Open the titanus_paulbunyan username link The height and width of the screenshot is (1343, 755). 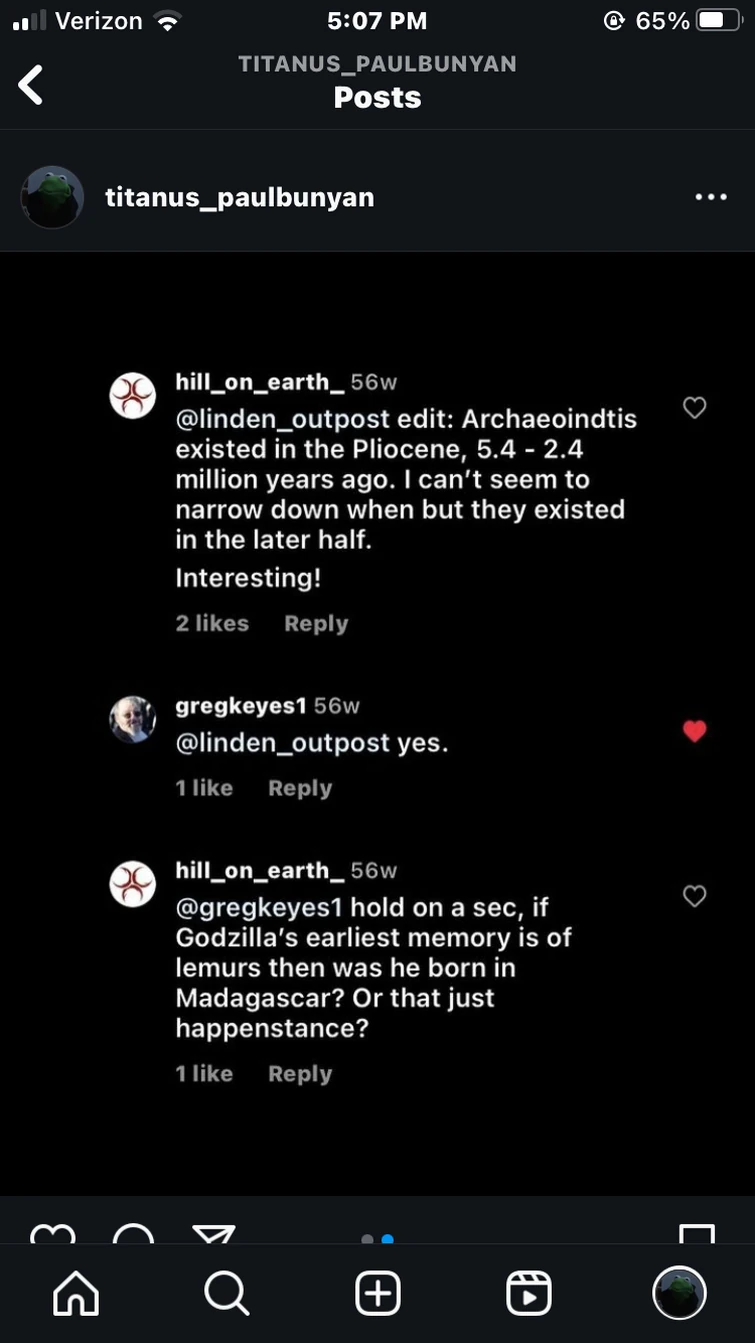click(239, 197)
